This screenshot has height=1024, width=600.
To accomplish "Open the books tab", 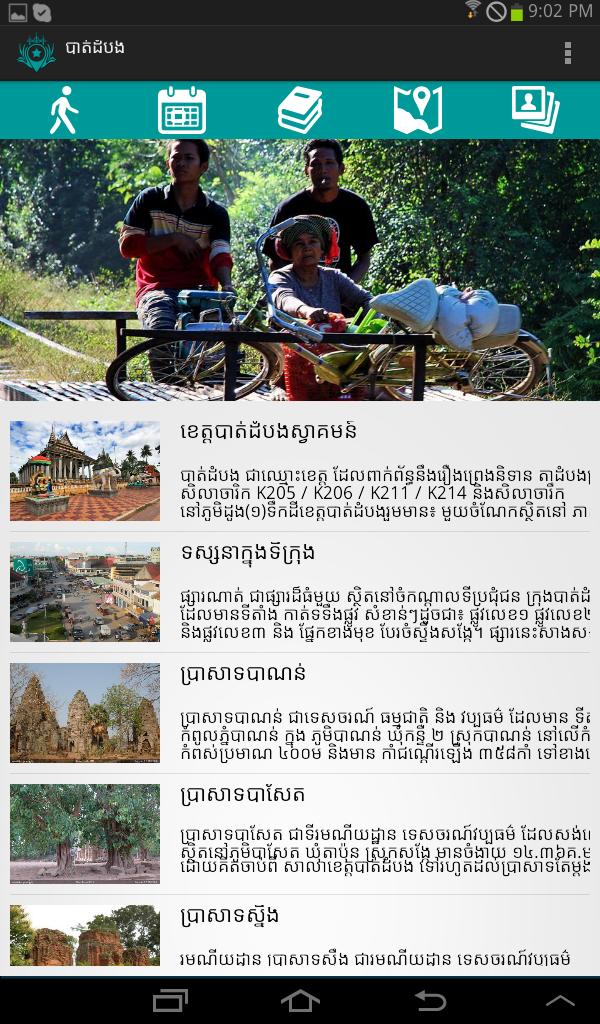I will [300, 110].
